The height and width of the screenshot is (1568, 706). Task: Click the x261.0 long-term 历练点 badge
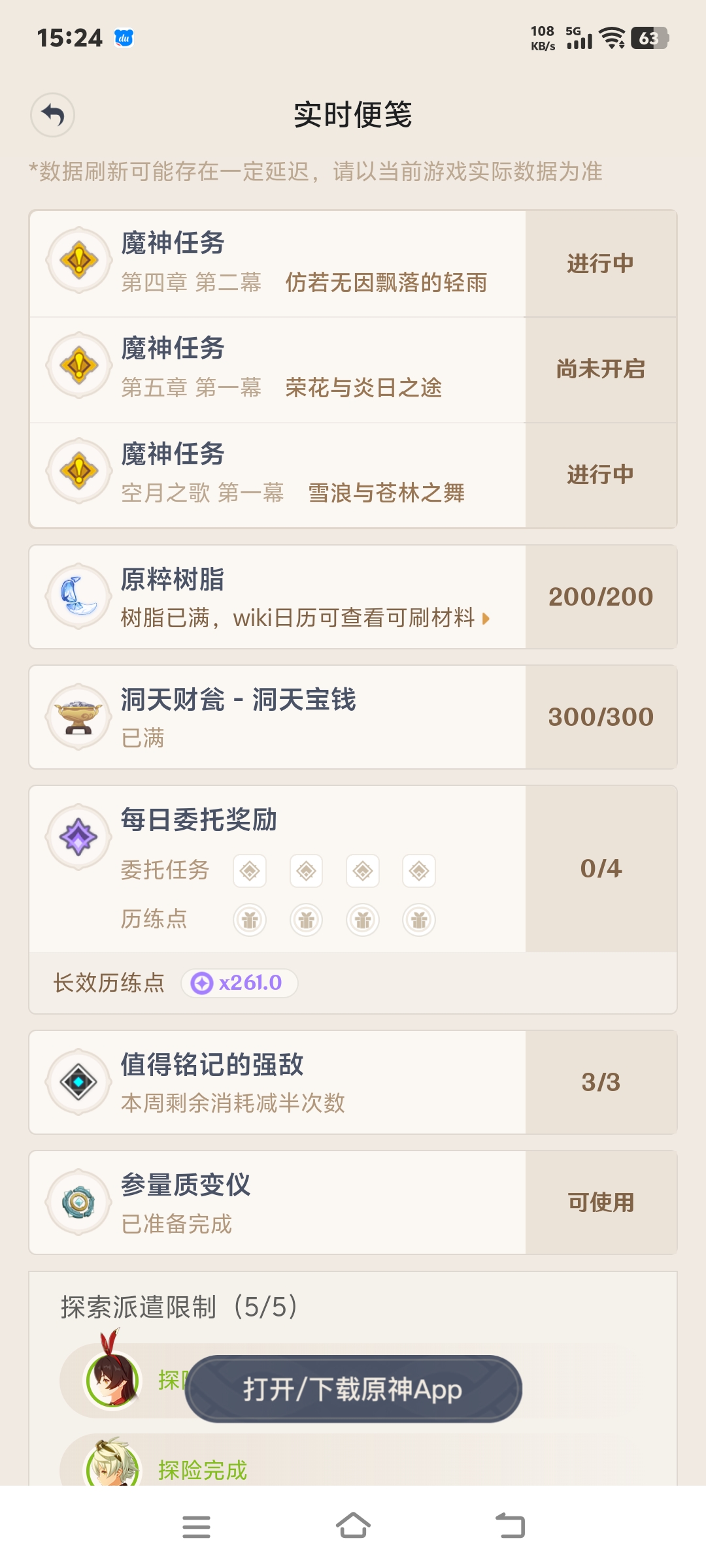click(239, 983)
